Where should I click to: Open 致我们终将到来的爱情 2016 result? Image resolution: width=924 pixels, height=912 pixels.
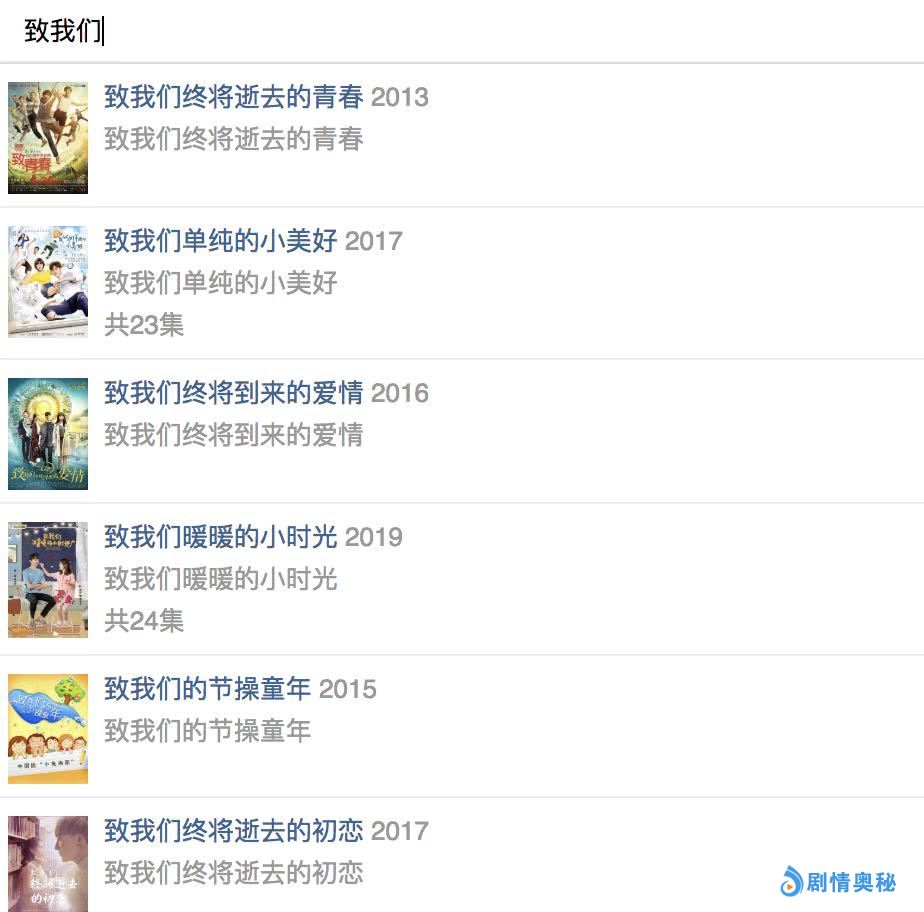[x=266, y=394]
